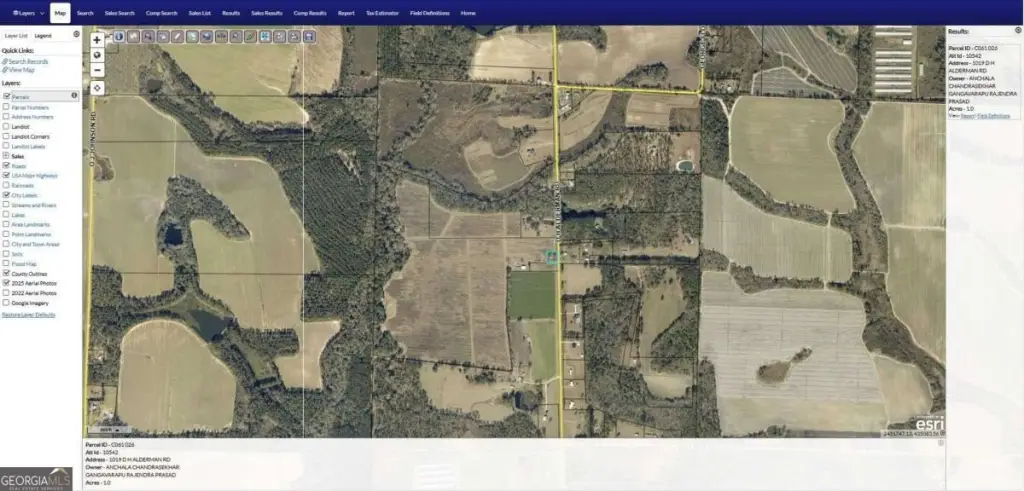Switch to the Sales Search tab
Image resolution: width=1024 pixels, height=491 pixels.
(119, 13)
